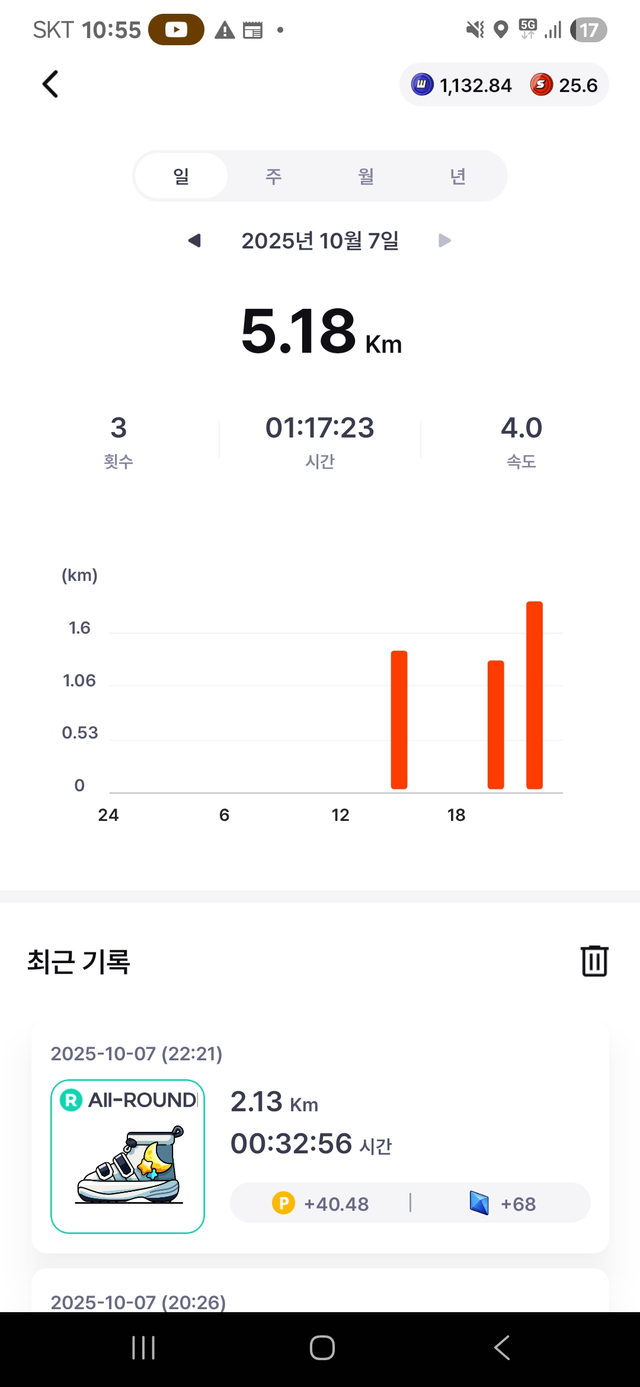Screen dimensions: 640x1387
Task: Switch to the 주 (week) tab
Action: pos(273,177)
